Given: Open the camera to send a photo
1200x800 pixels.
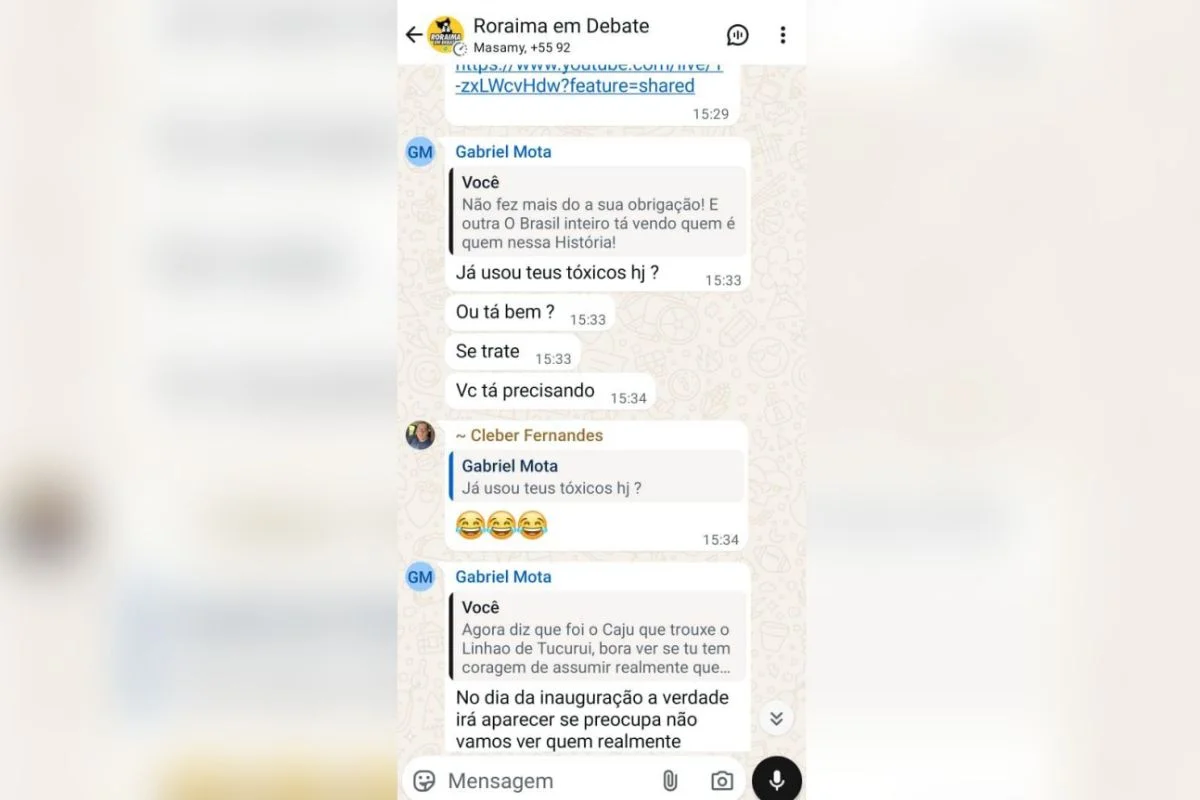Looking at the screenshot, I should [721, 781].
